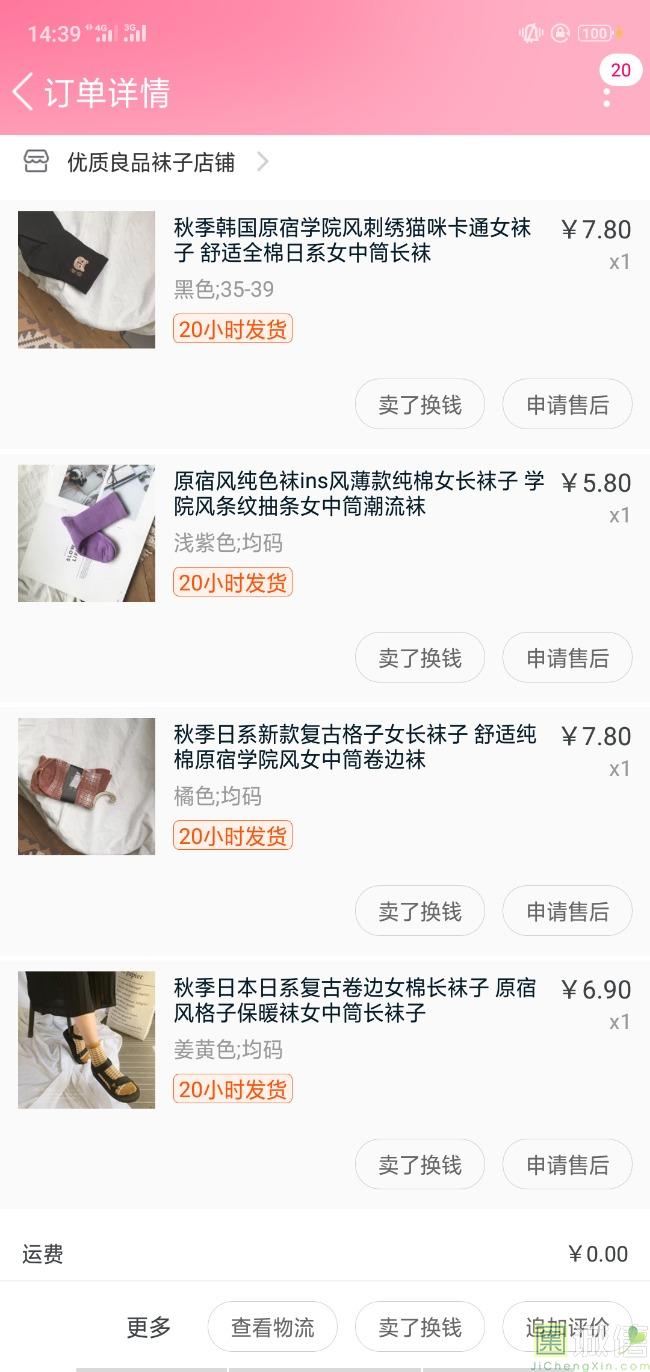
Task: Open the orange plaid socks product image
Action: [86, 786]
